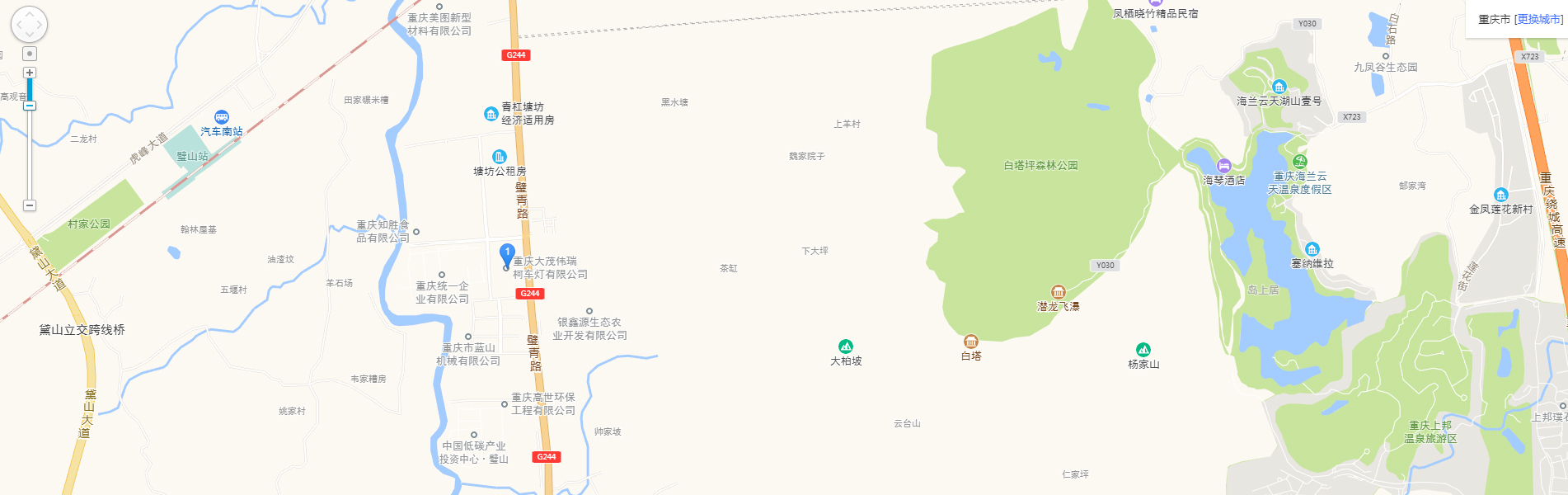Viewport: 1568px width, 495px height.
Task: Open the 白塔 landmark POI
Action: 971,342
